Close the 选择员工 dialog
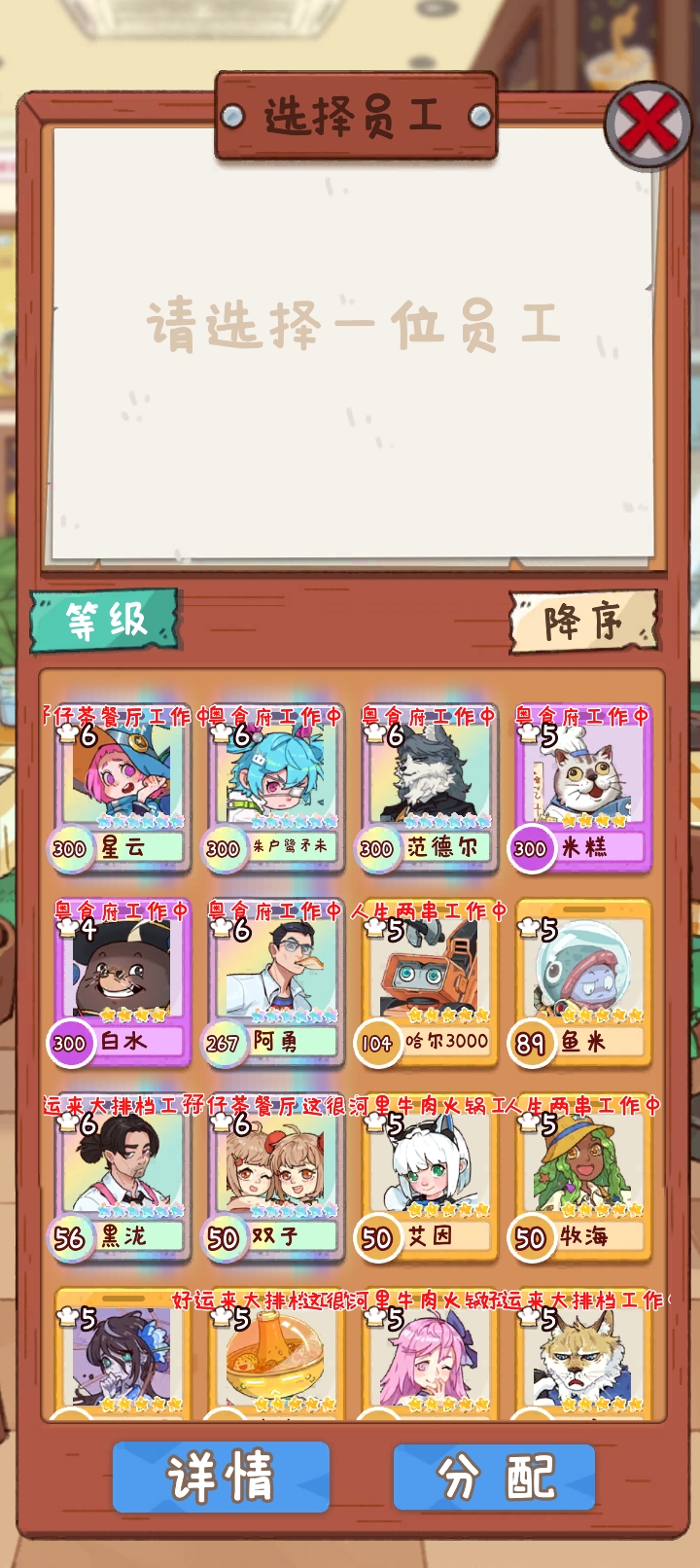Viewport: 700px width, 1568px height. tap(647, 125)
